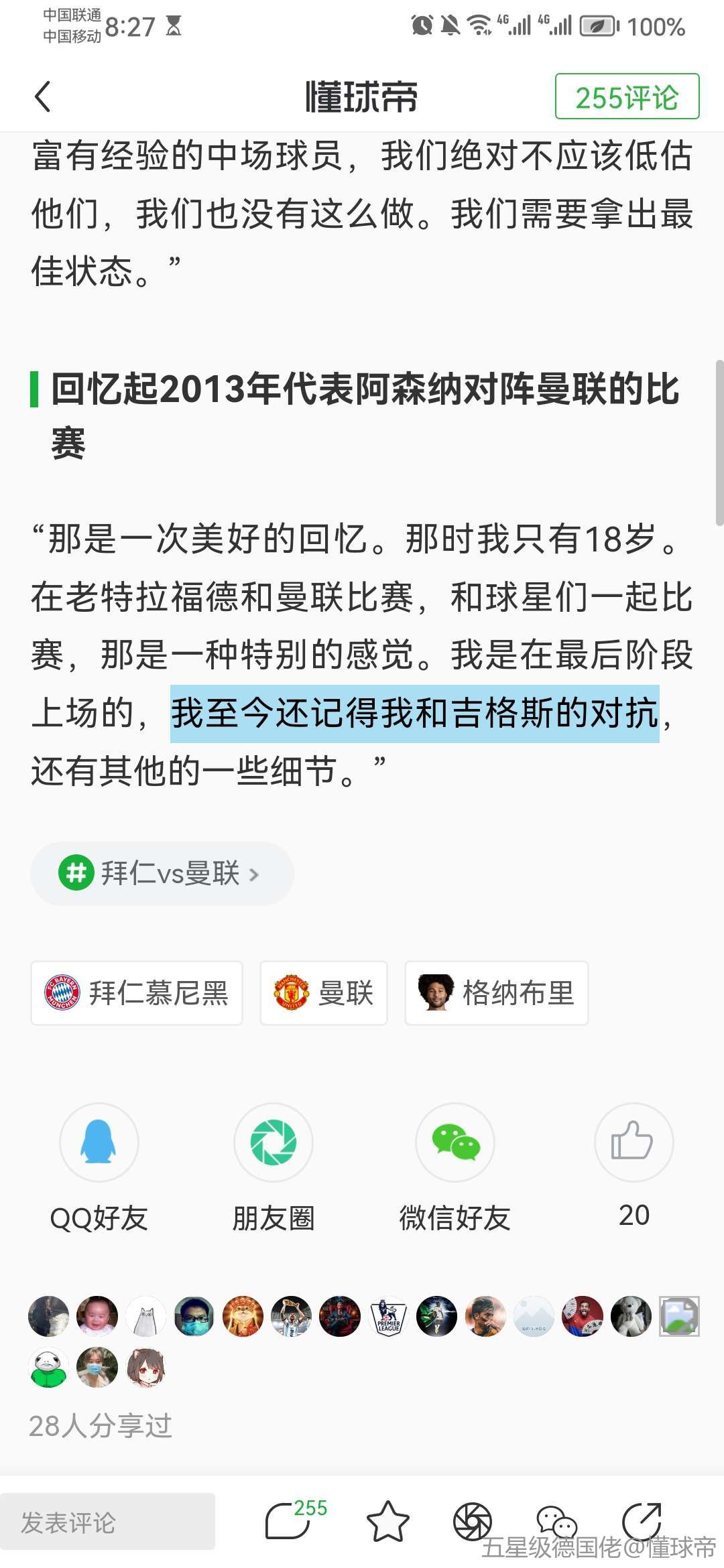Image resolution: width=724 pixels, height=1568 pixels.
Task: Open the 曼联 team tag
Action: [324, 993]
